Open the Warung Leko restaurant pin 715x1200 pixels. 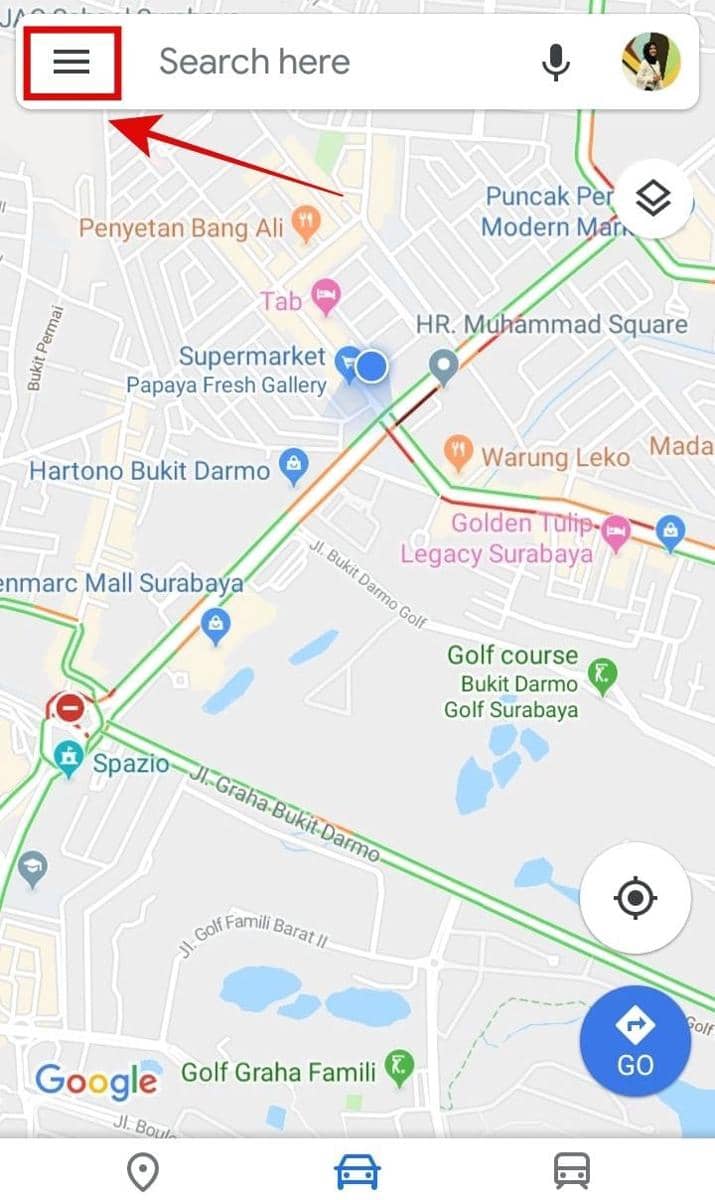[x=459, y=453]
